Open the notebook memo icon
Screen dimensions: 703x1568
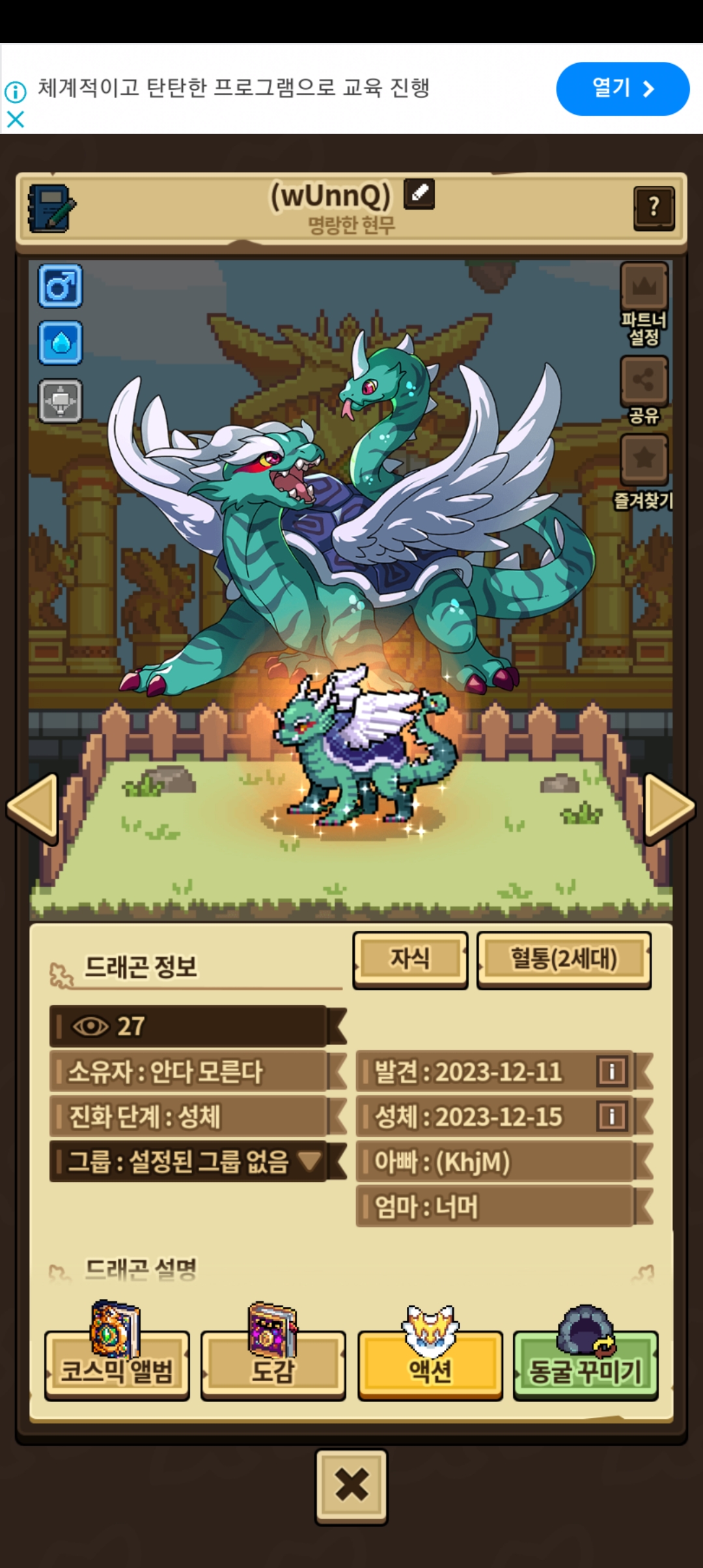point(52,208)
